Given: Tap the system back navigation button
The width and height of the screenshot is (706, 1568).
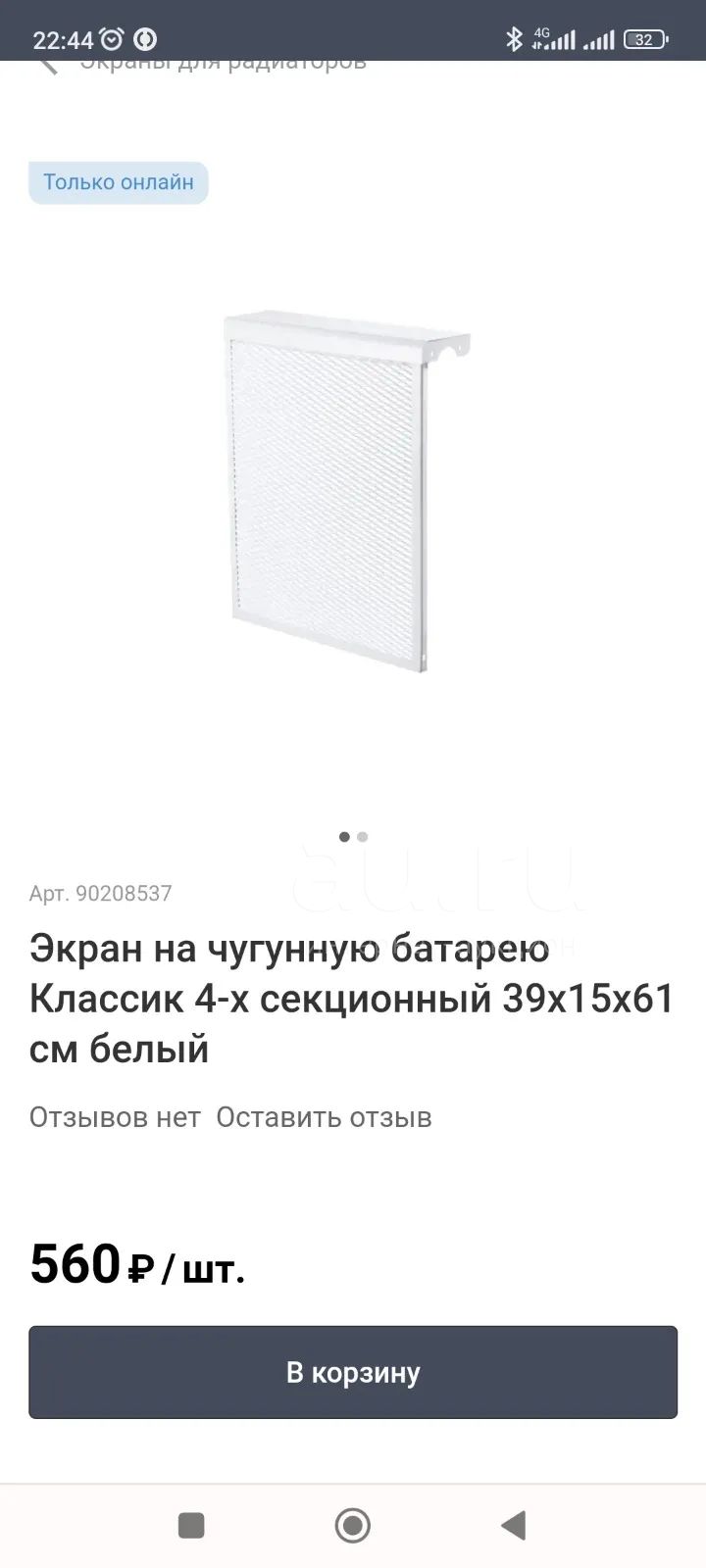Looking at the screenshot, I should pos(513,1526).
